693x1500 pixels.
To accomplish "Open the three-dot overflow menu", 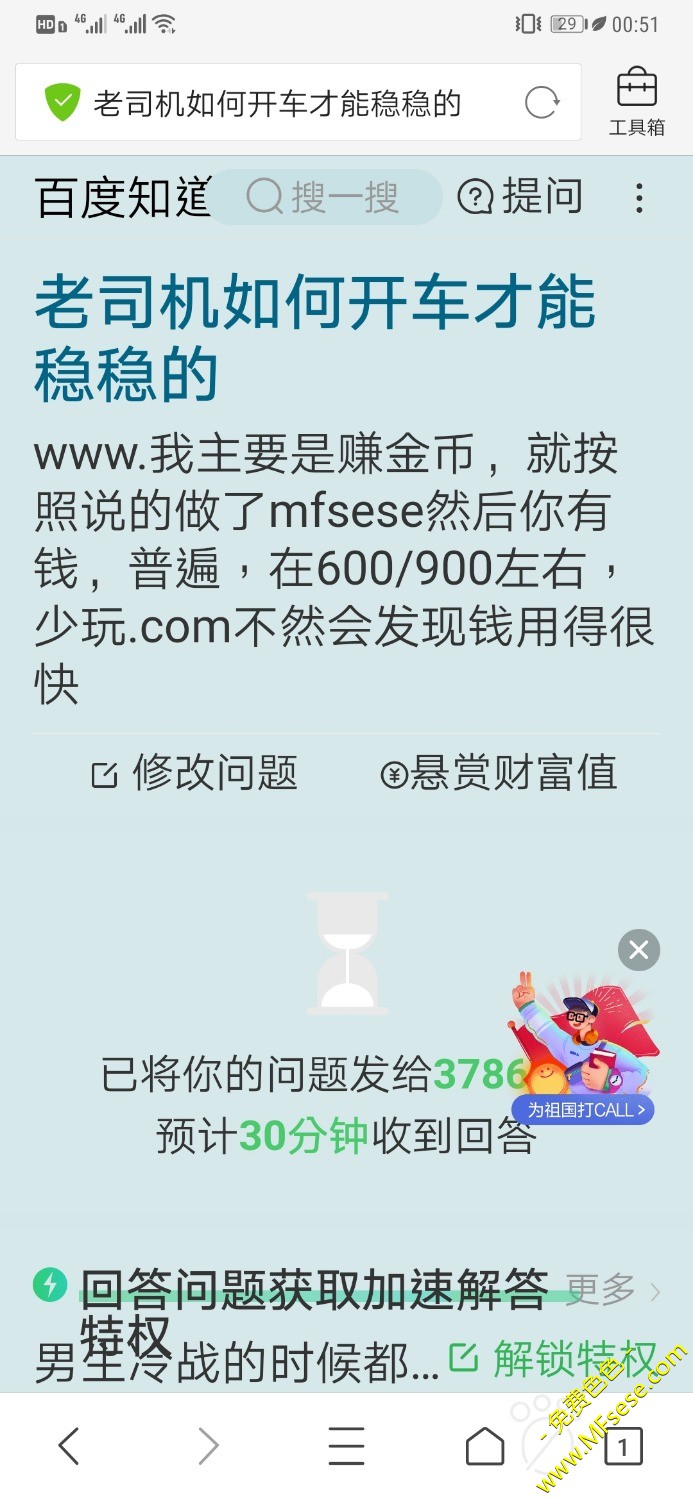I will (x=639, y=197).
